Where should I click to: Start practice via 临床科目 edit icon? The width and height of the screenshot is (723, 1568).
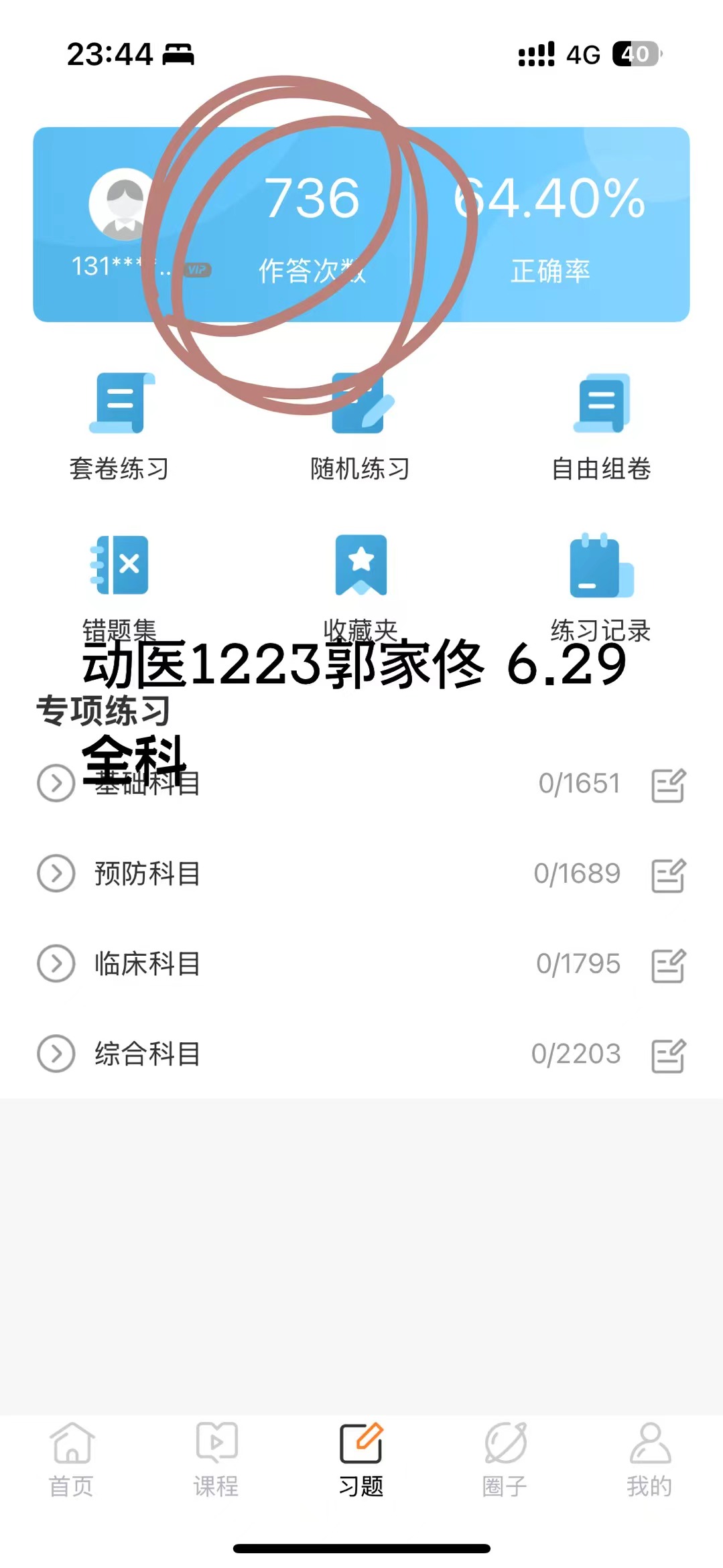(x=669, y=965)
